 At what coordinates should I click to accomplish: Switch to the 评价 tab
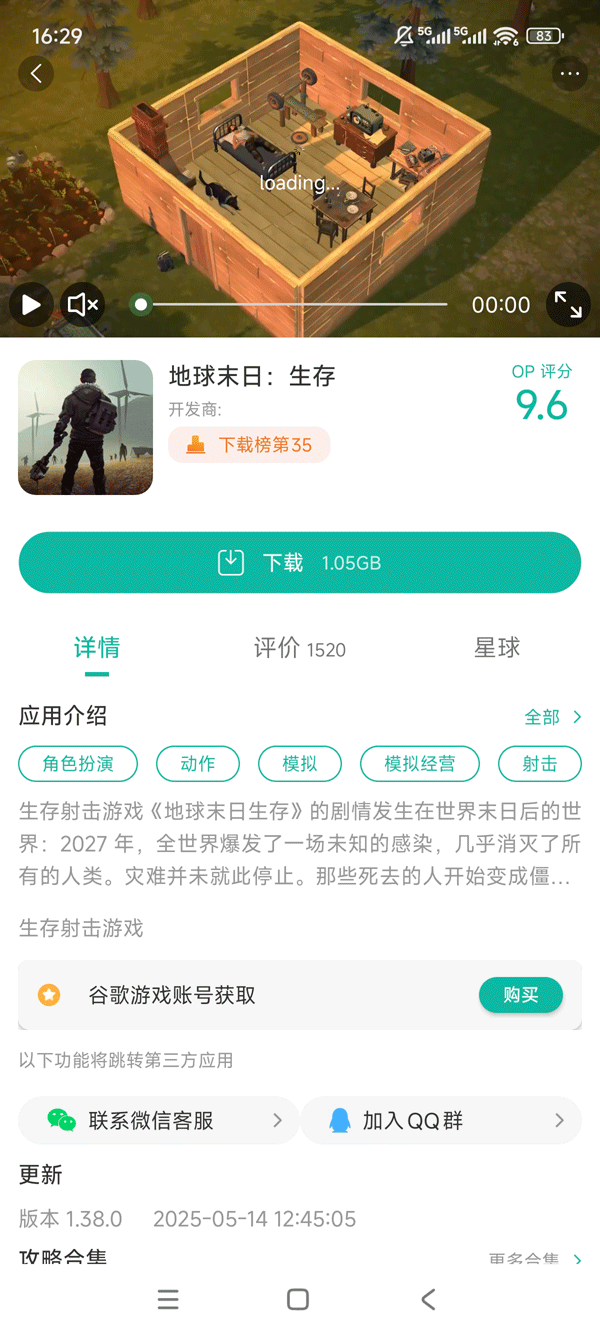click(x=299, y=649)
